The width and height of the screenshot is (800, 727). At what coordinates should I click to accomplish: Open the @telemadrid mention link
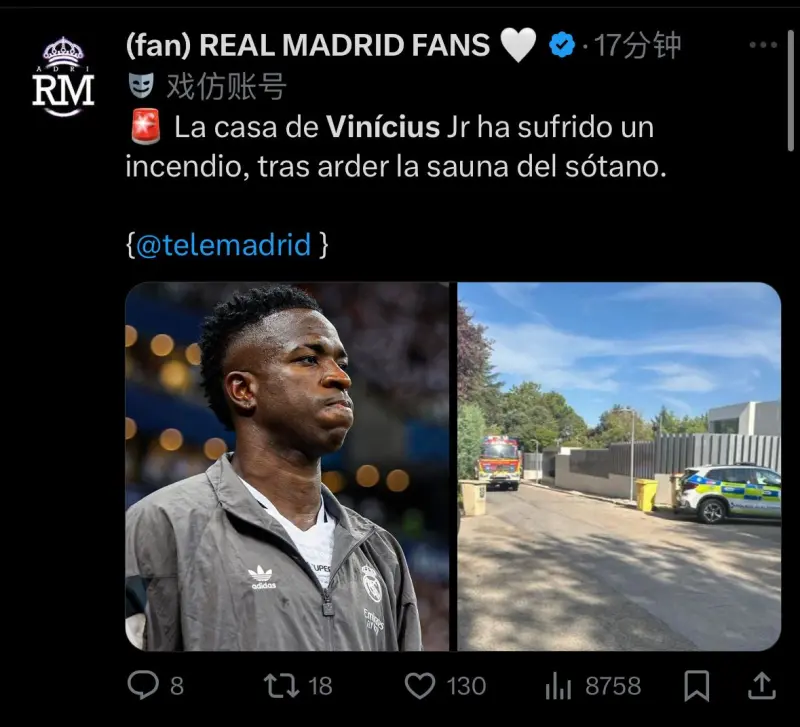coord(222,245)
